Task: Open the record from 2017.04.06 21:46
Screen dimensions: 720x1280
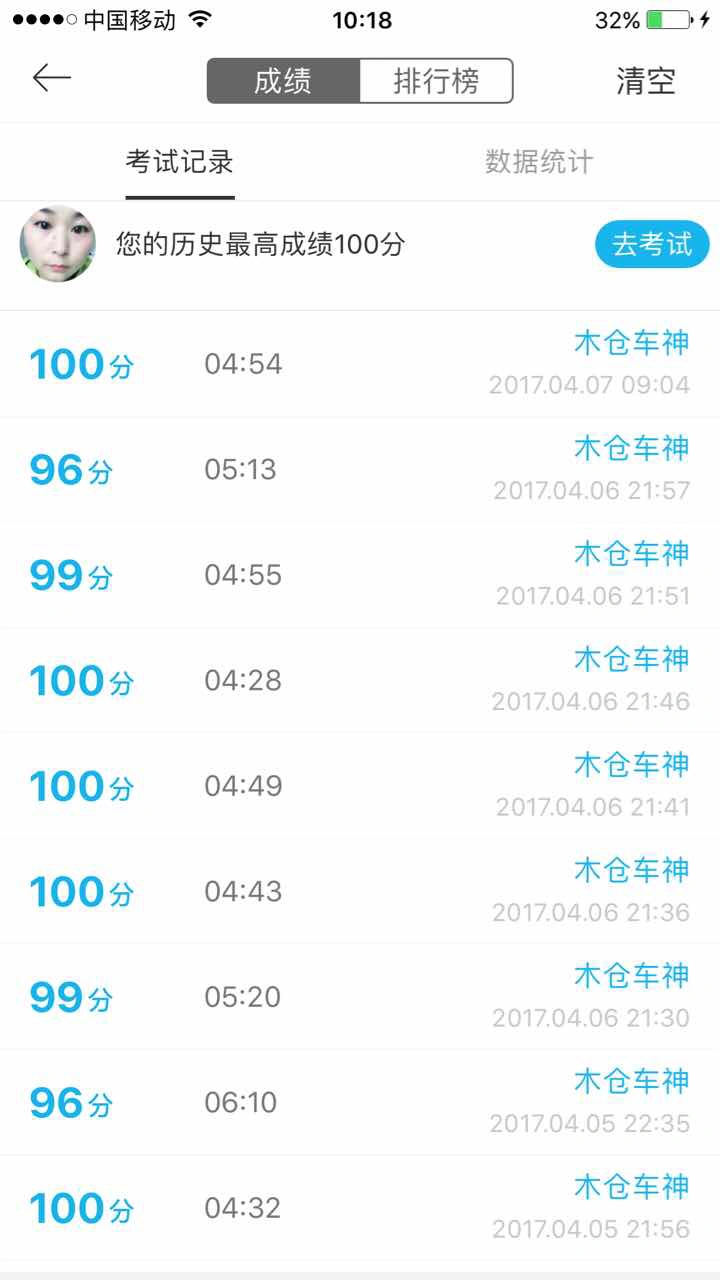Action: coord(360,681)
